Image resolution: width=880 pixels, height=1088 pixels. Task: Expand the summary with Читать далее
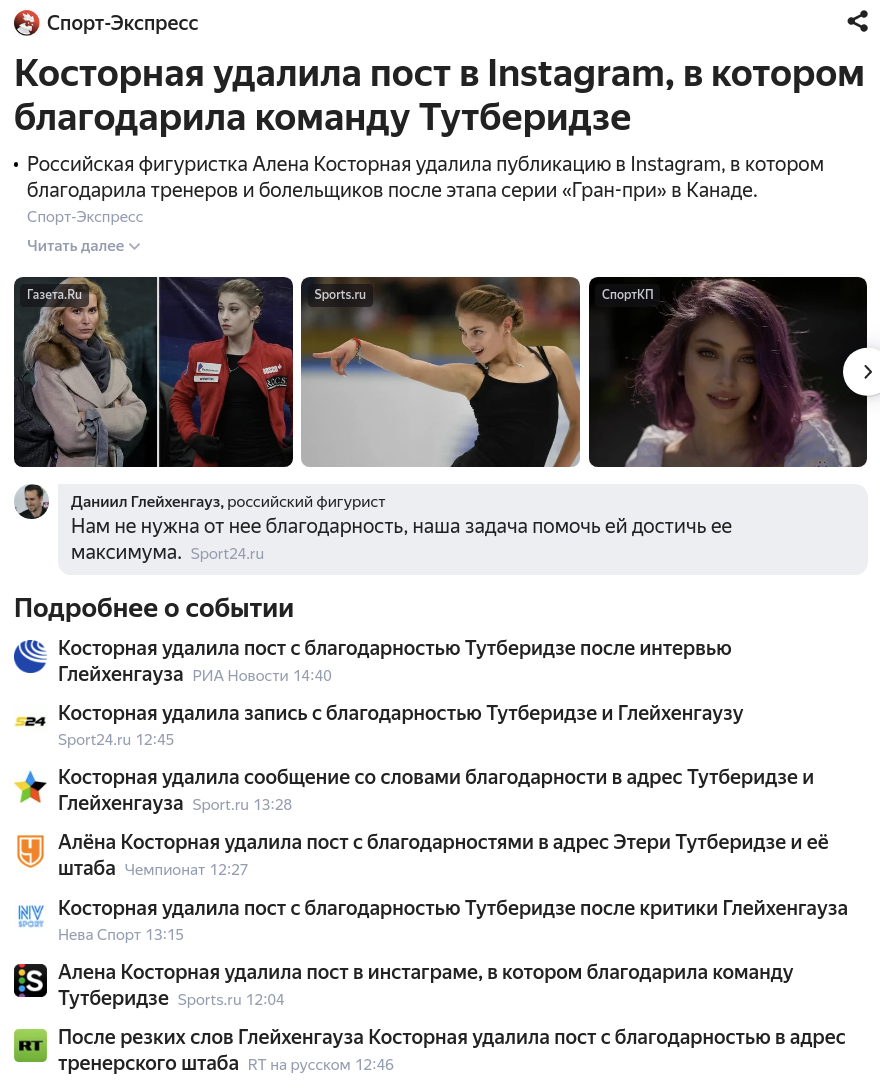point(84,246)
